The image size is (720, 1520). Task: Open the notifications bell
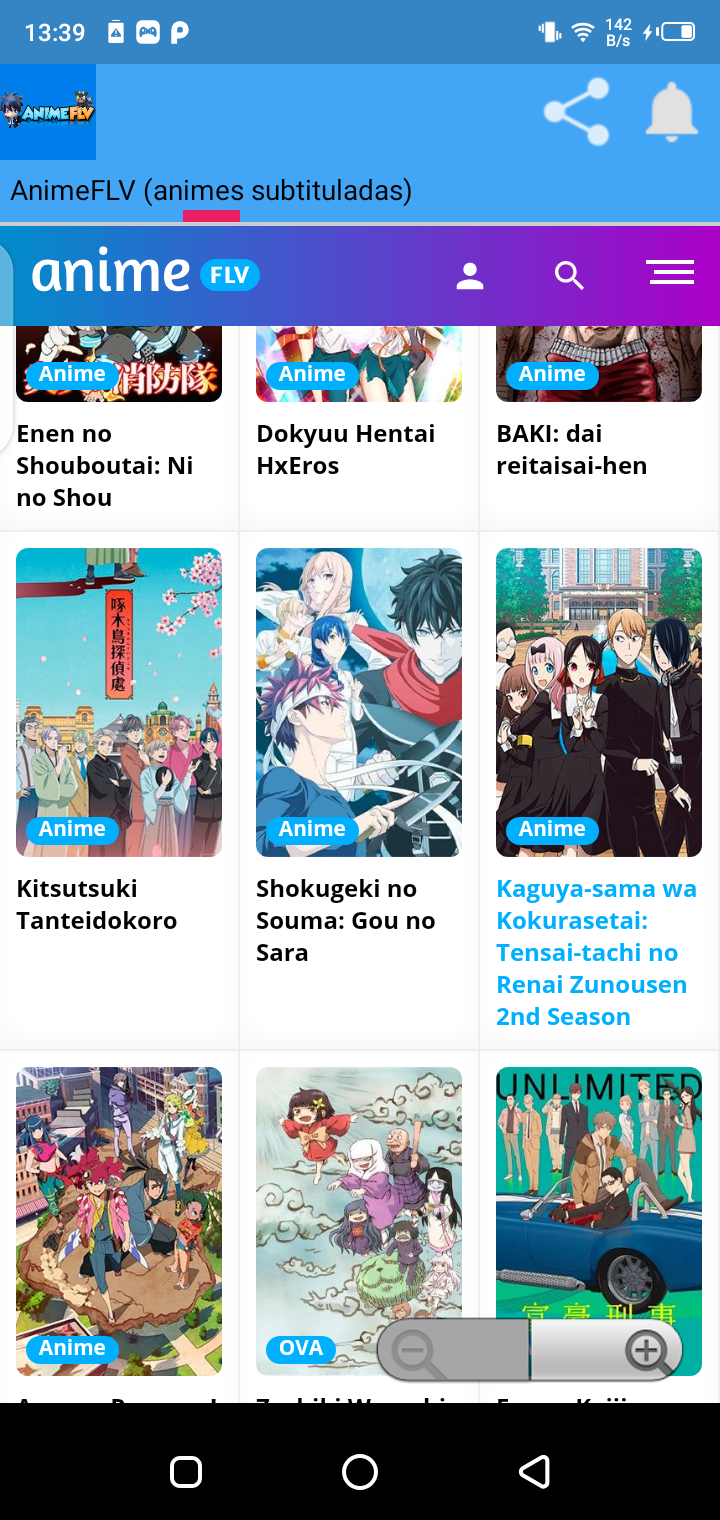click(671, 111)
